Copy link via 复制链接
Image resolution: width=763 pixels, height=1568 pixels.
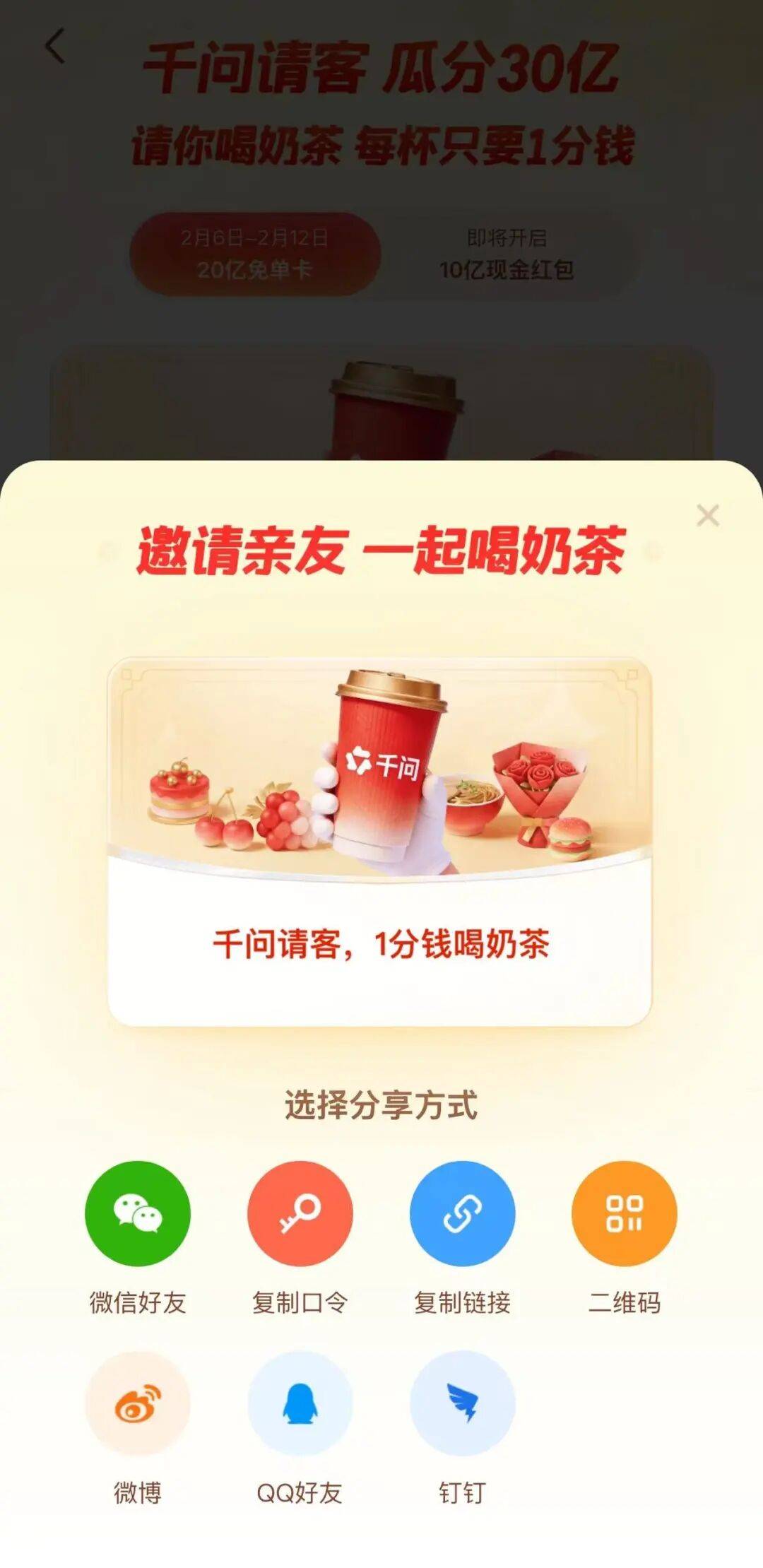[463, 1213]
